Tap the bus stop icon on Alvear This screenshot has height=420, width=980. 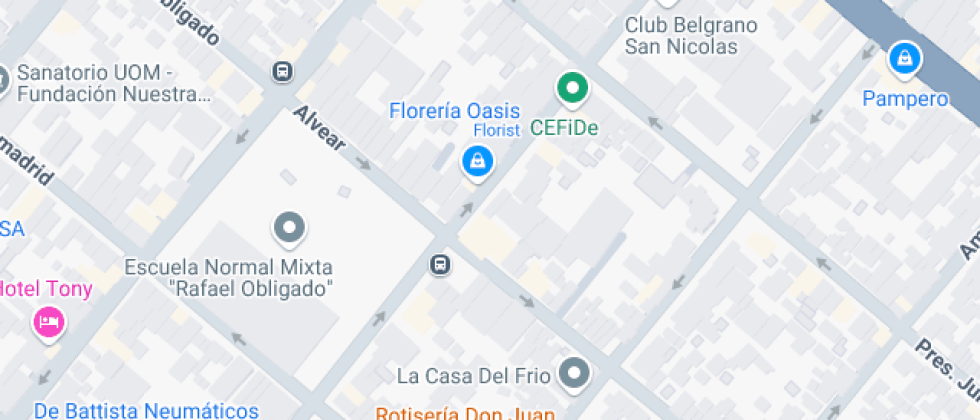tap(282, 71)
